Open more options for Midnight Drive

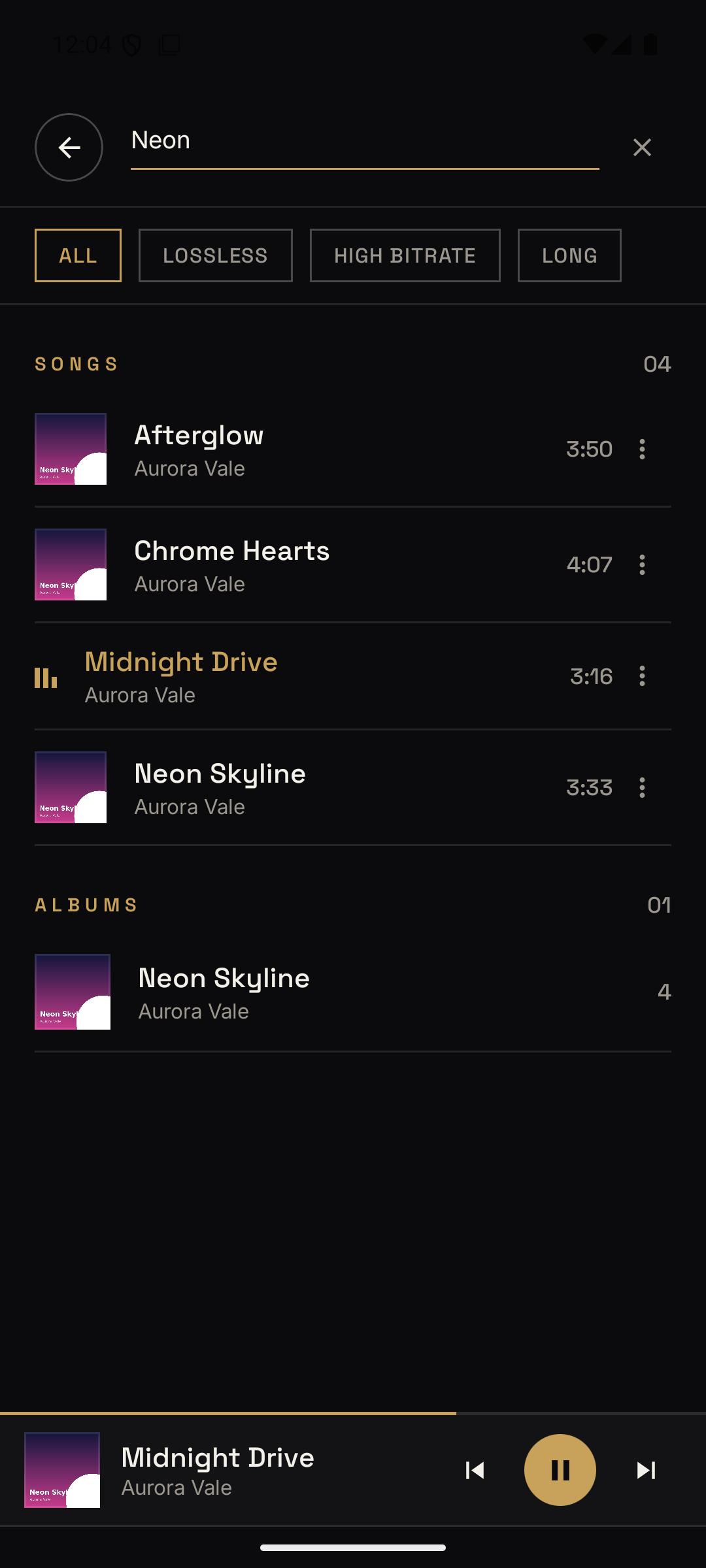click(x=642, y=676)
